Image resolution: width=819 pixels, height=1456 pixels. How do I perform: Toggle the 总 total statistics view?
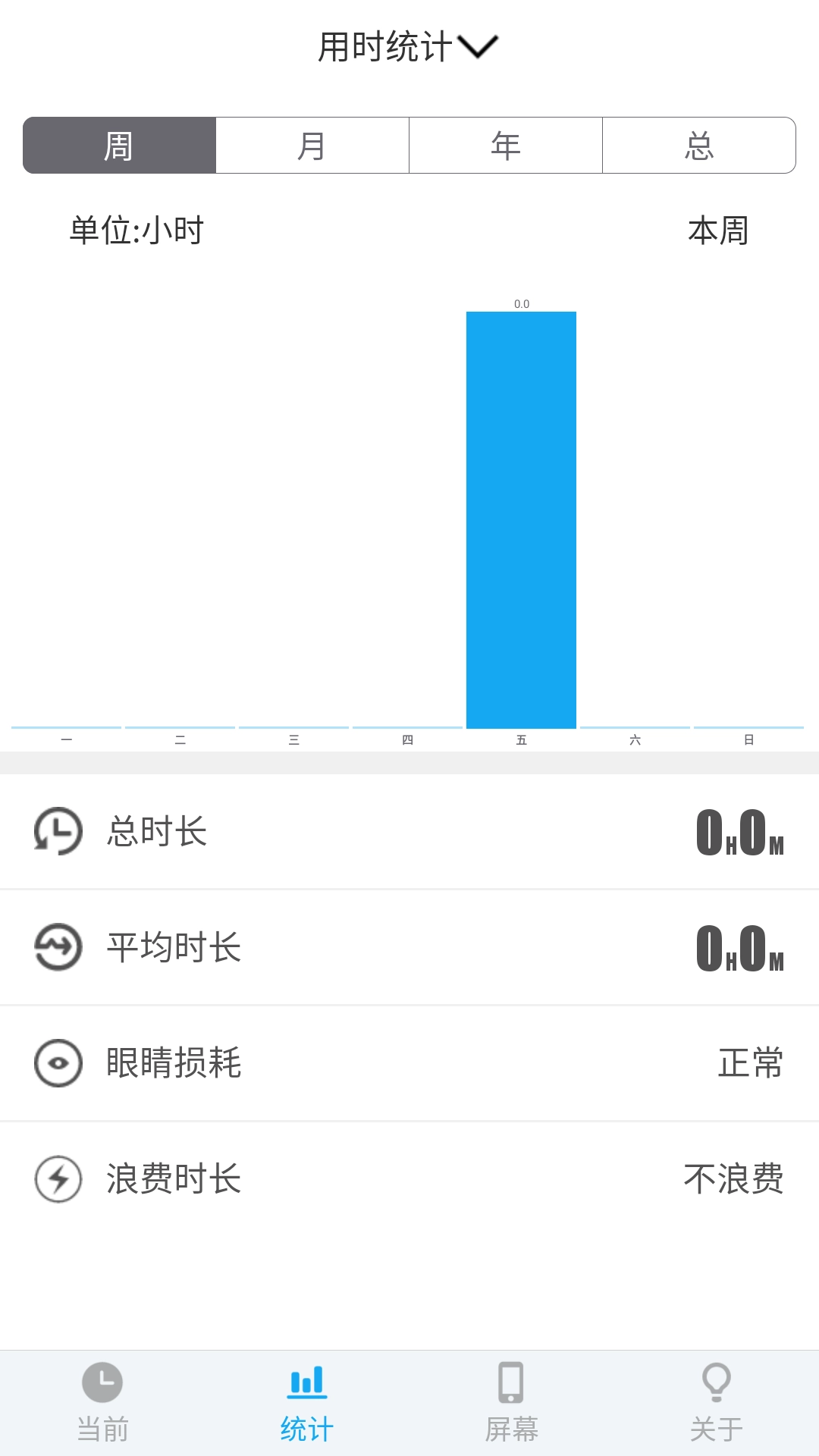(x=699, y=146)
